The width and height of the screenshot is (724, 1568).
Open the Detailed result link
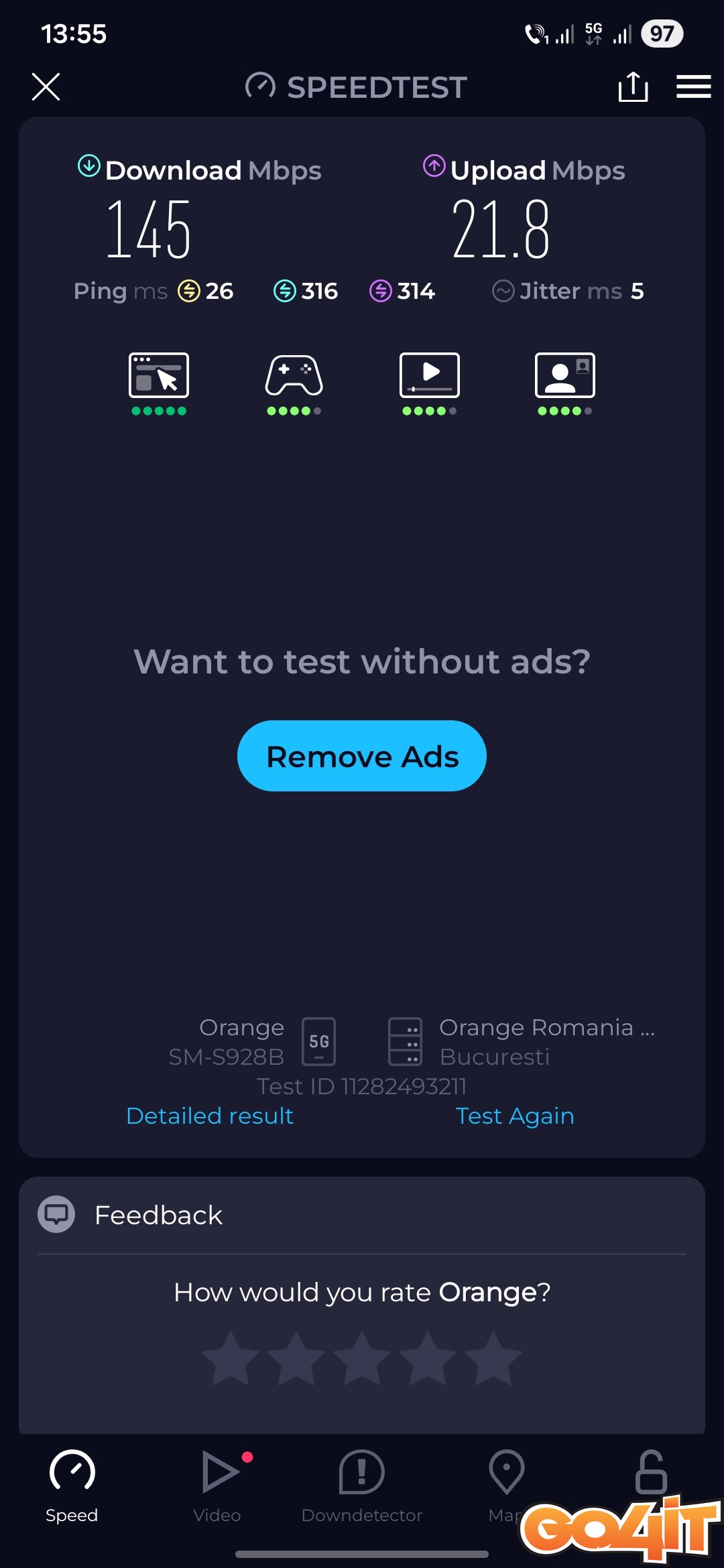(210, 1116)
